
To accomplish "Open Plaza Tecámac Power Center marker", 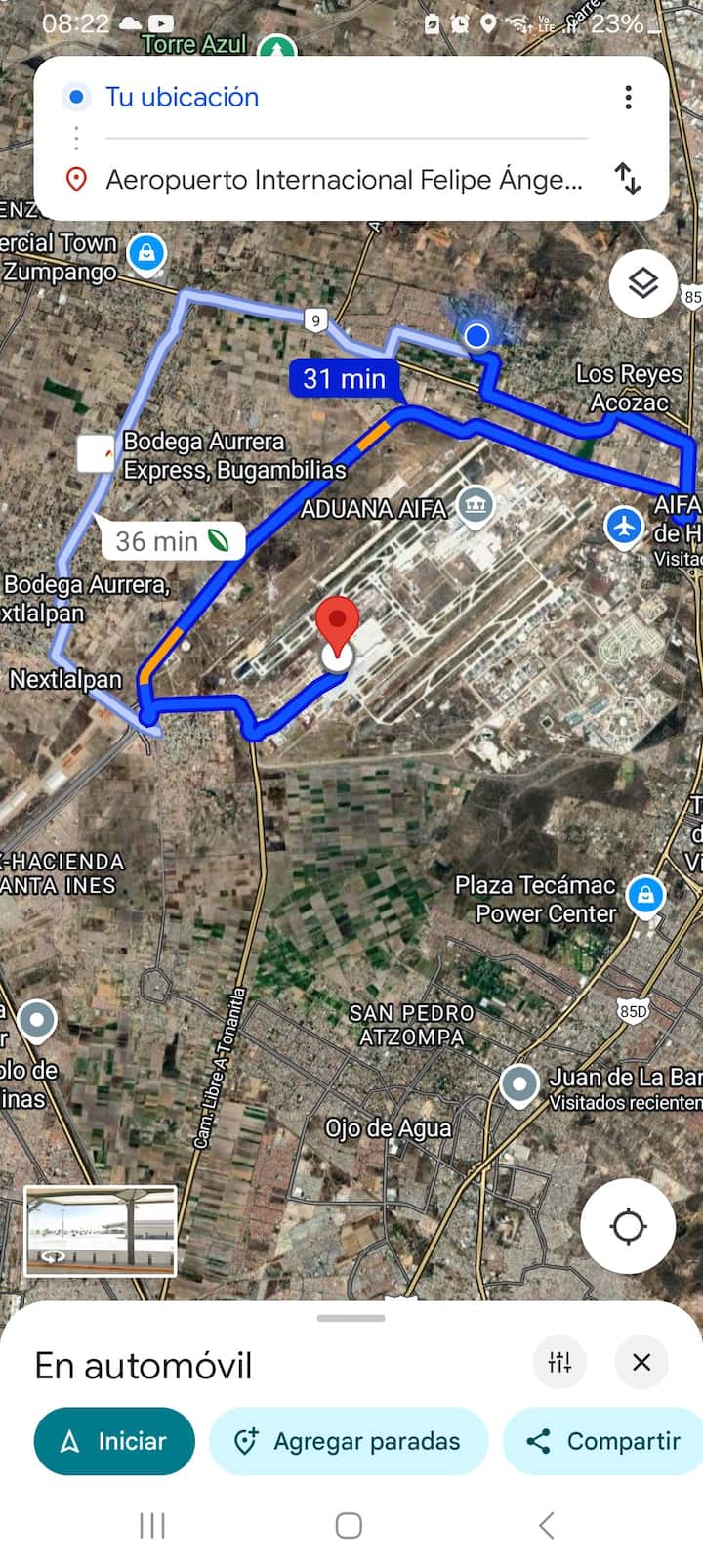I will (x=644, y=895).
